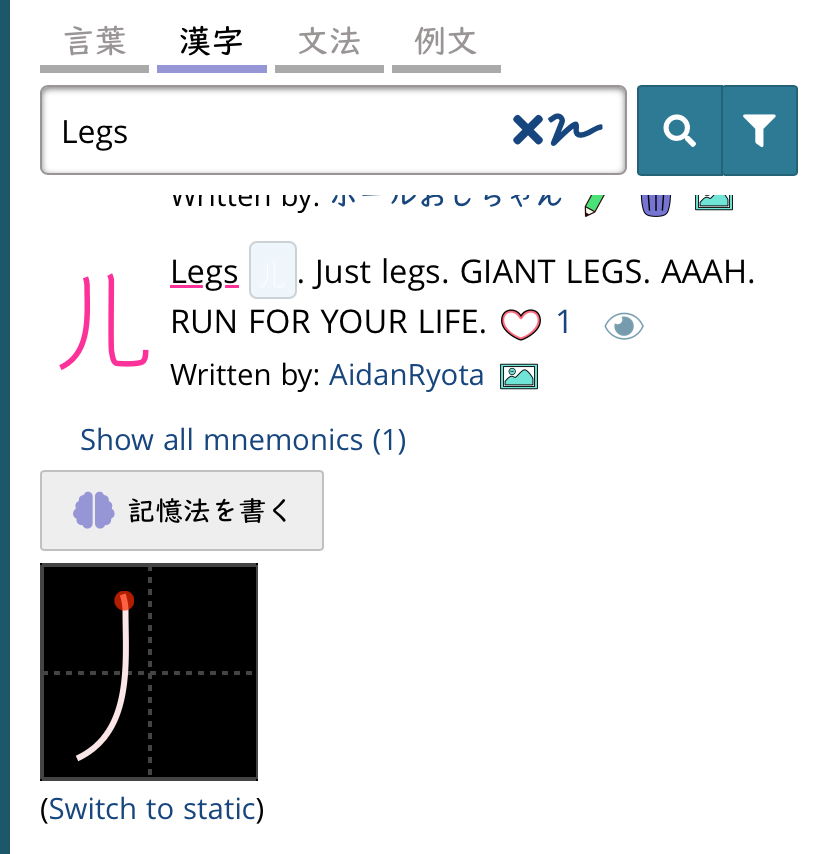Screen dimensions: 828x854
Task: Open the 例文 tab
Action: (x=443, y=40)
